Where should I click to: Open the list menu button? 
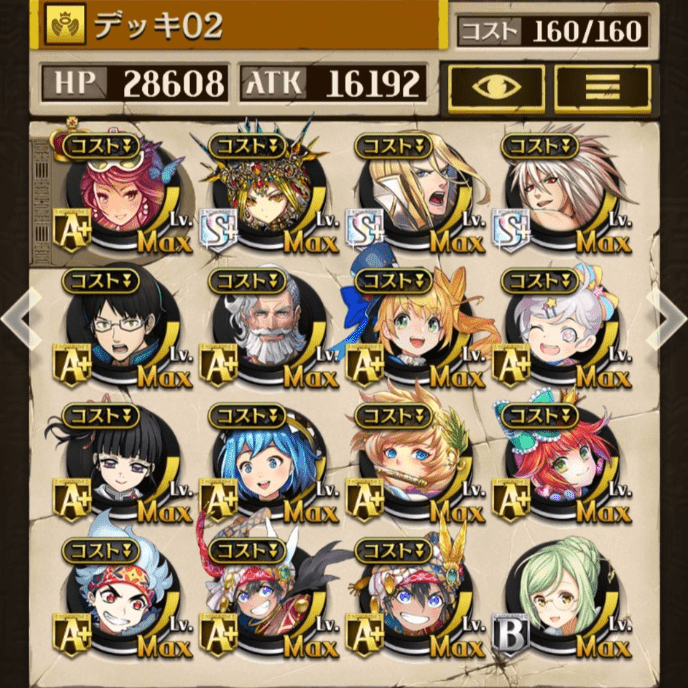[x=603, y=87]
